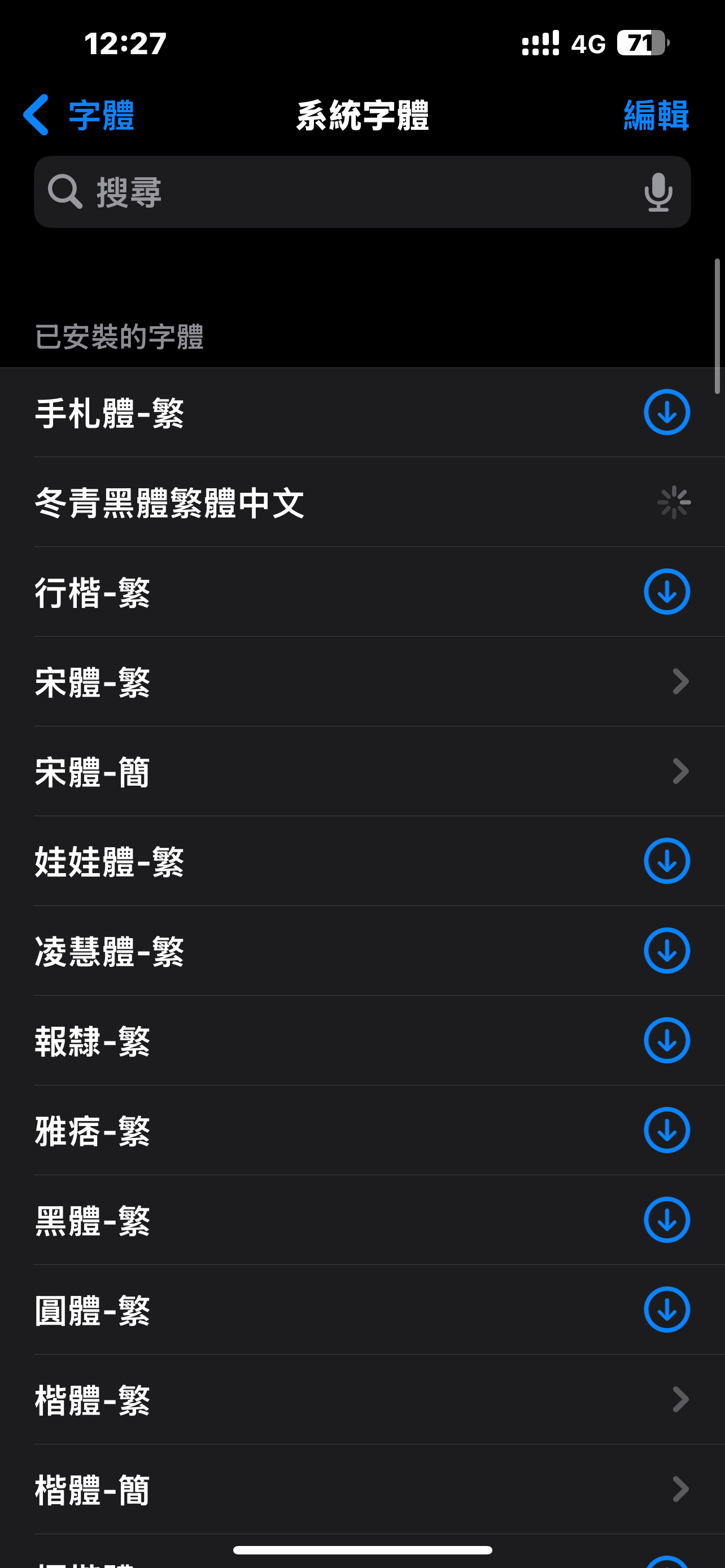Download the 手札體-繁 font

click(x=667, y=413)
